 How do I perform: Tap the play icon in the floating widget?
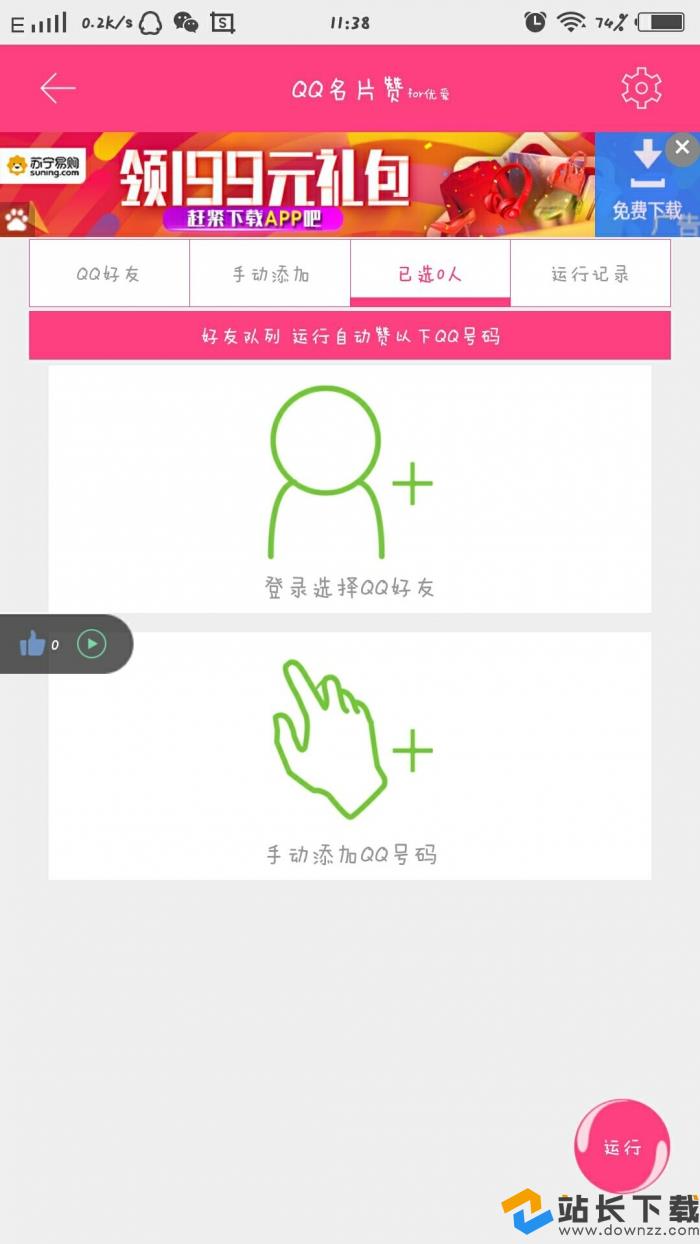click(x=91, y=643)
